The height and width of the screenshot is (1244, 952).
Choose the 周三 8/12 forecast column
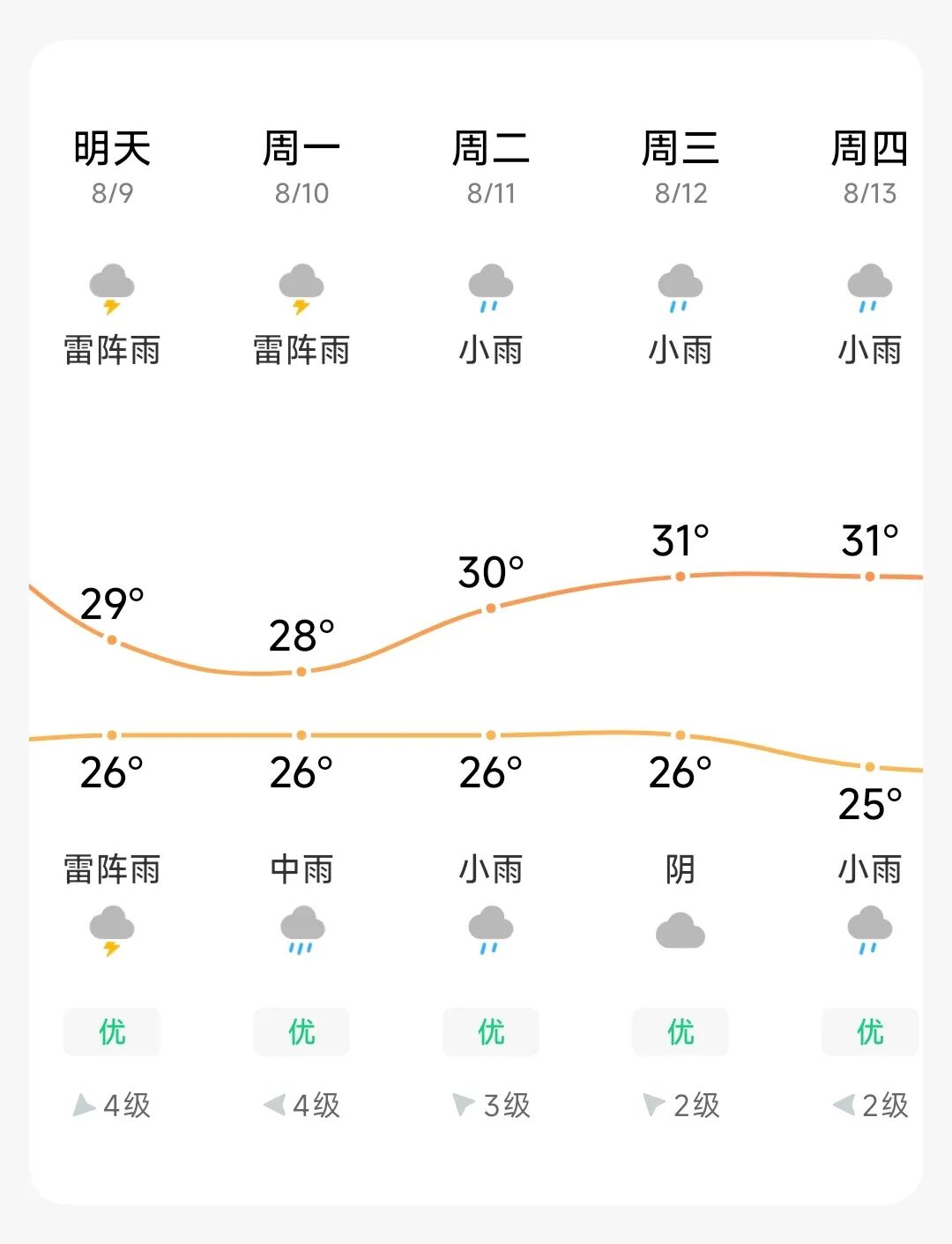click(x=681, y=622)
